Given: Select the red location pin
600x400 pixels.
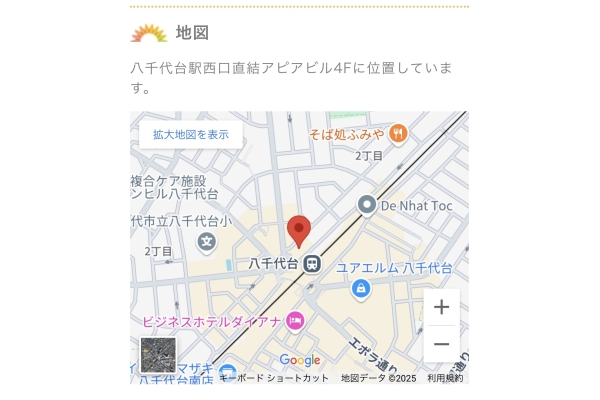Looking at the screenshot, I should tap(299, 231).
